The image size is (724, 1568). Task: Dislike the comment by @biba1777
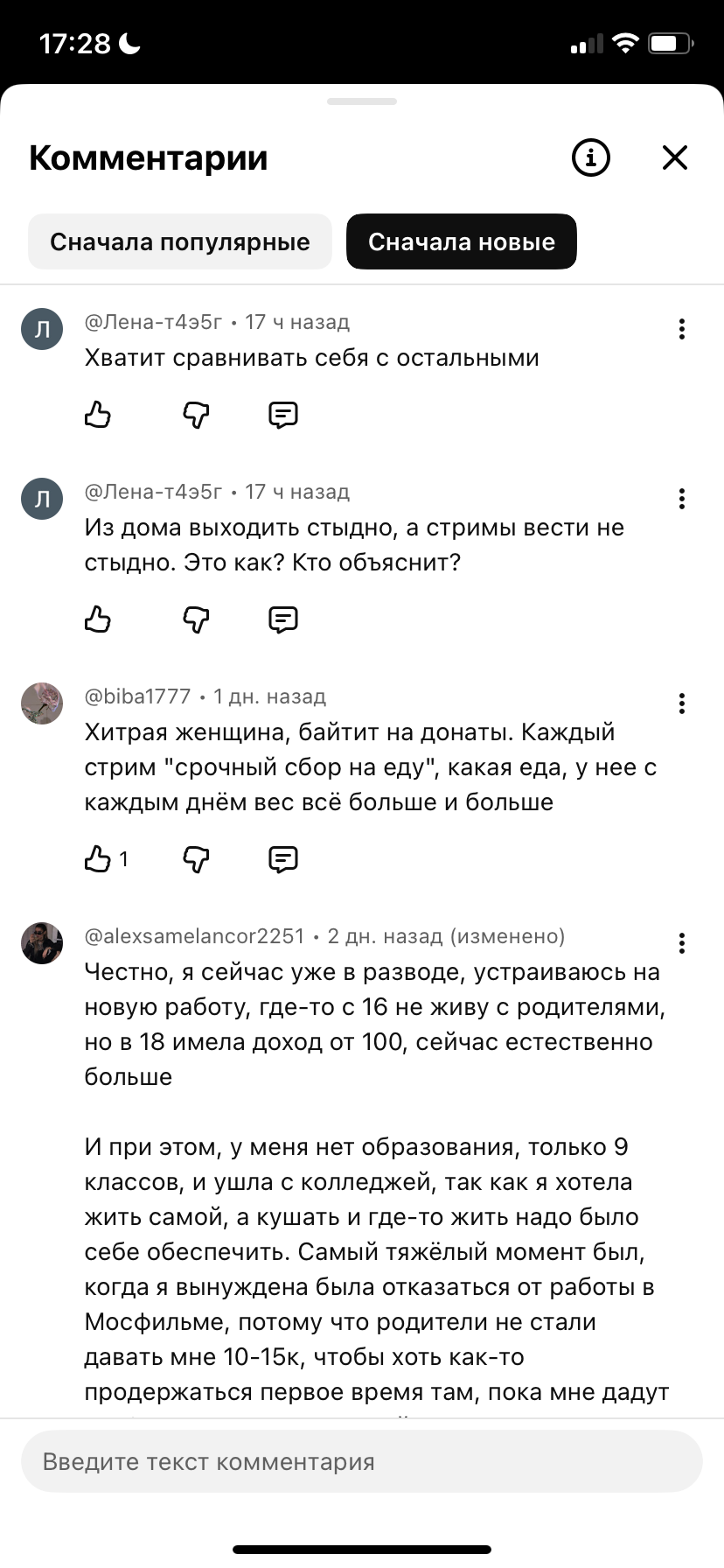pos(196,859)
